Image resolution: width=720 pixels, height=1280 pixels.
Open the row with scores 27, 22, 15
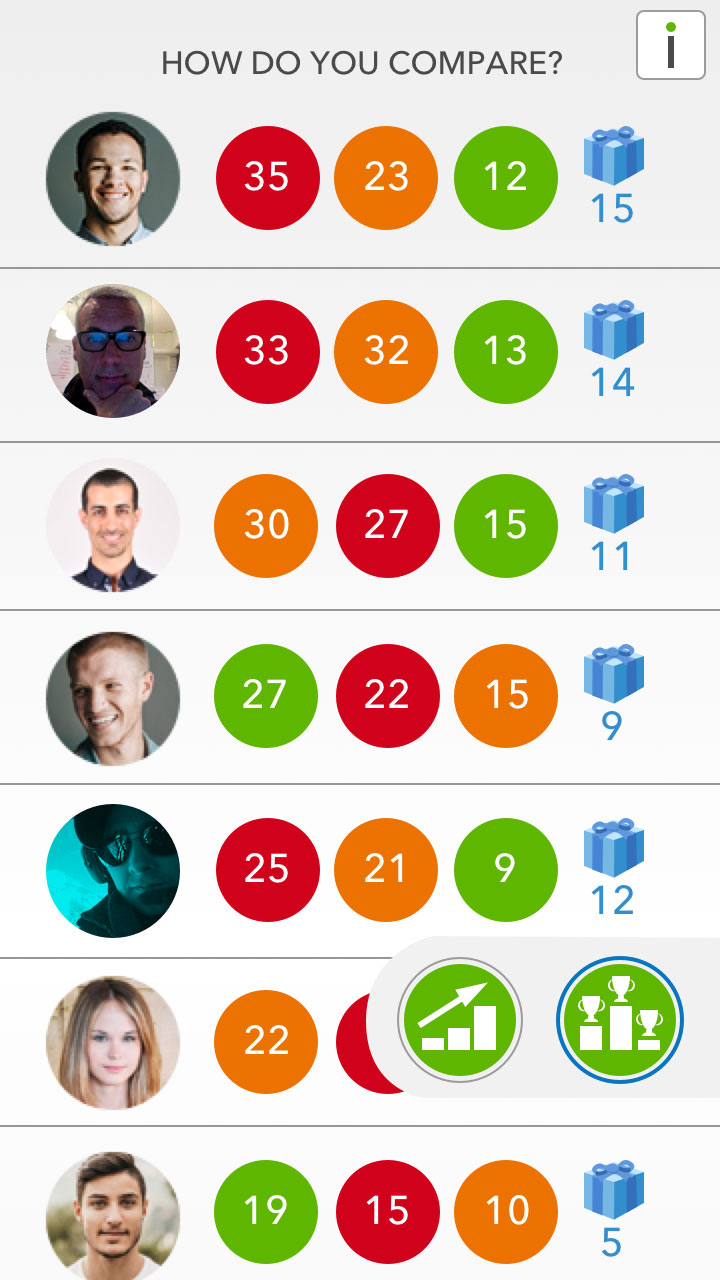click(360, 697)
